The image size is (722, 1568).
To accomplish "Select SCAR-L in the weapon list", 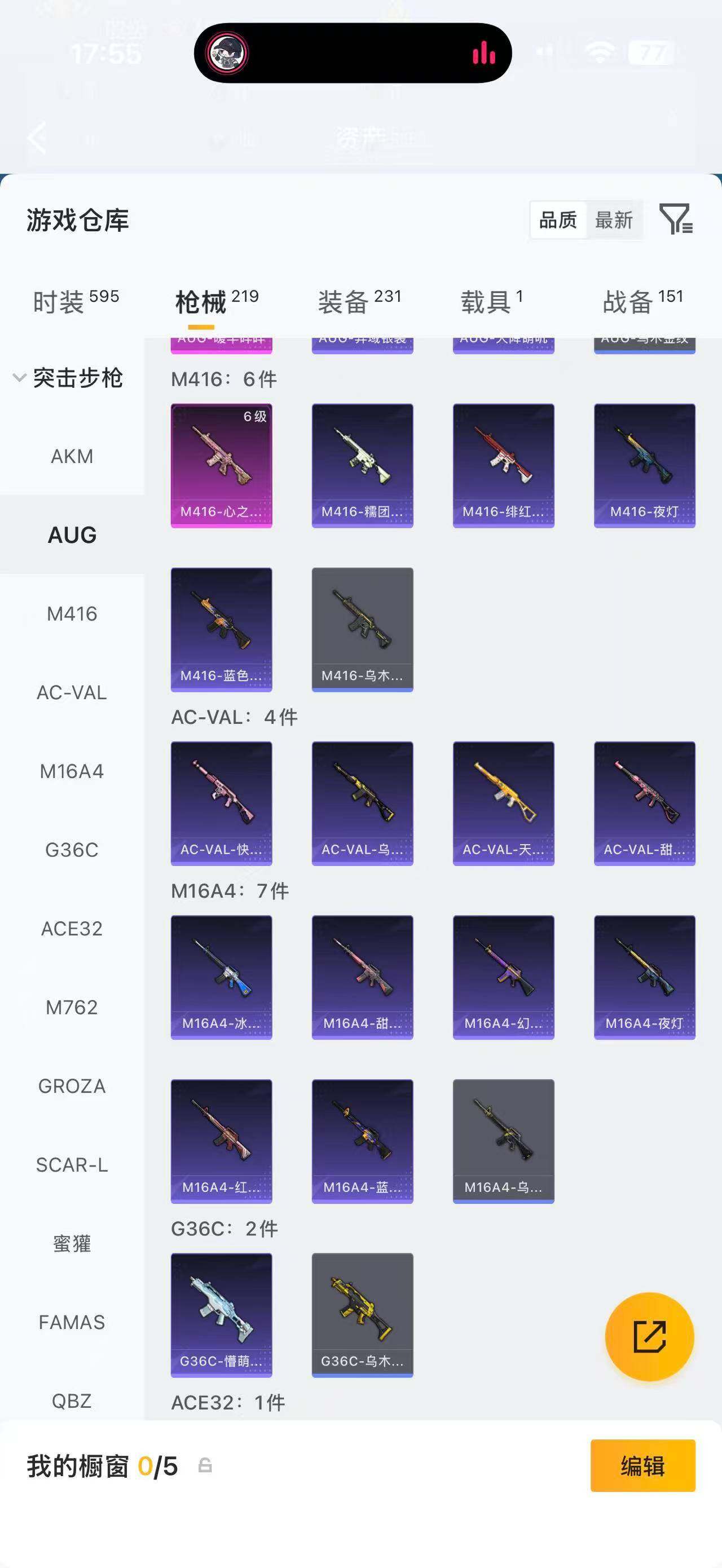I will pyautogui.click(x=72, y=1164).
